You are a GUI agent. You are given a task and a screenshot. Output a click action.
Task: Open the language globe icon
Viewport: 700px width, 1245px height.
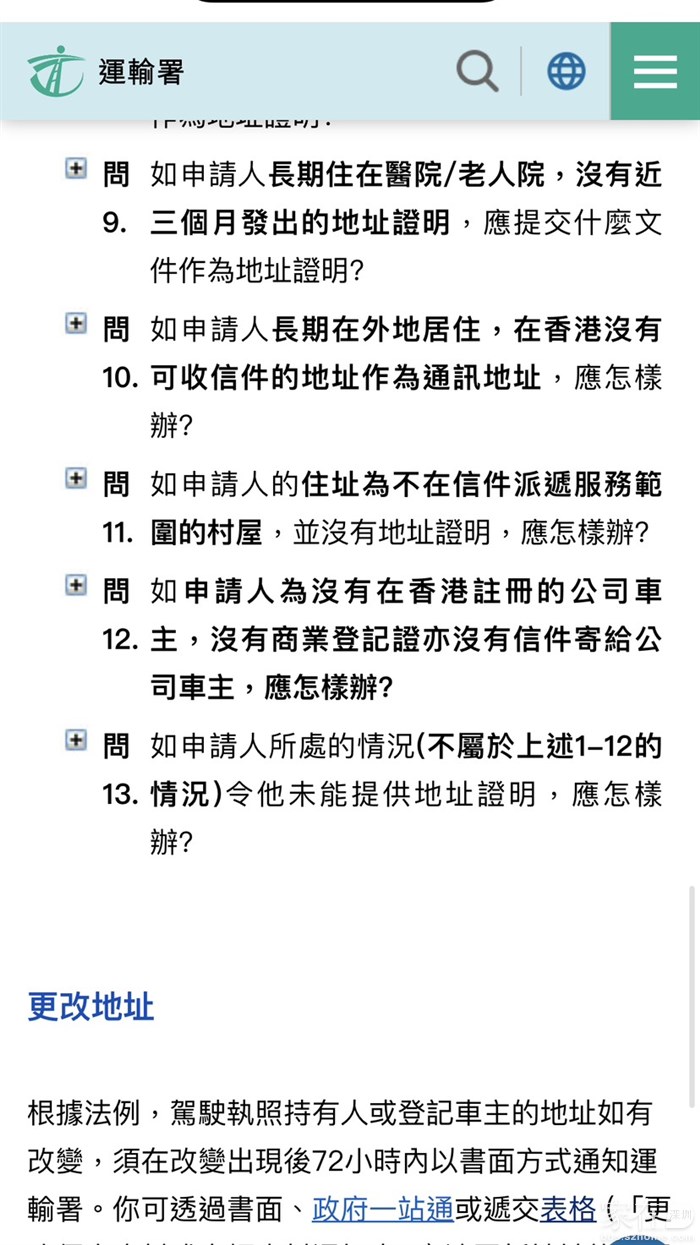click(x=566, y=71)
